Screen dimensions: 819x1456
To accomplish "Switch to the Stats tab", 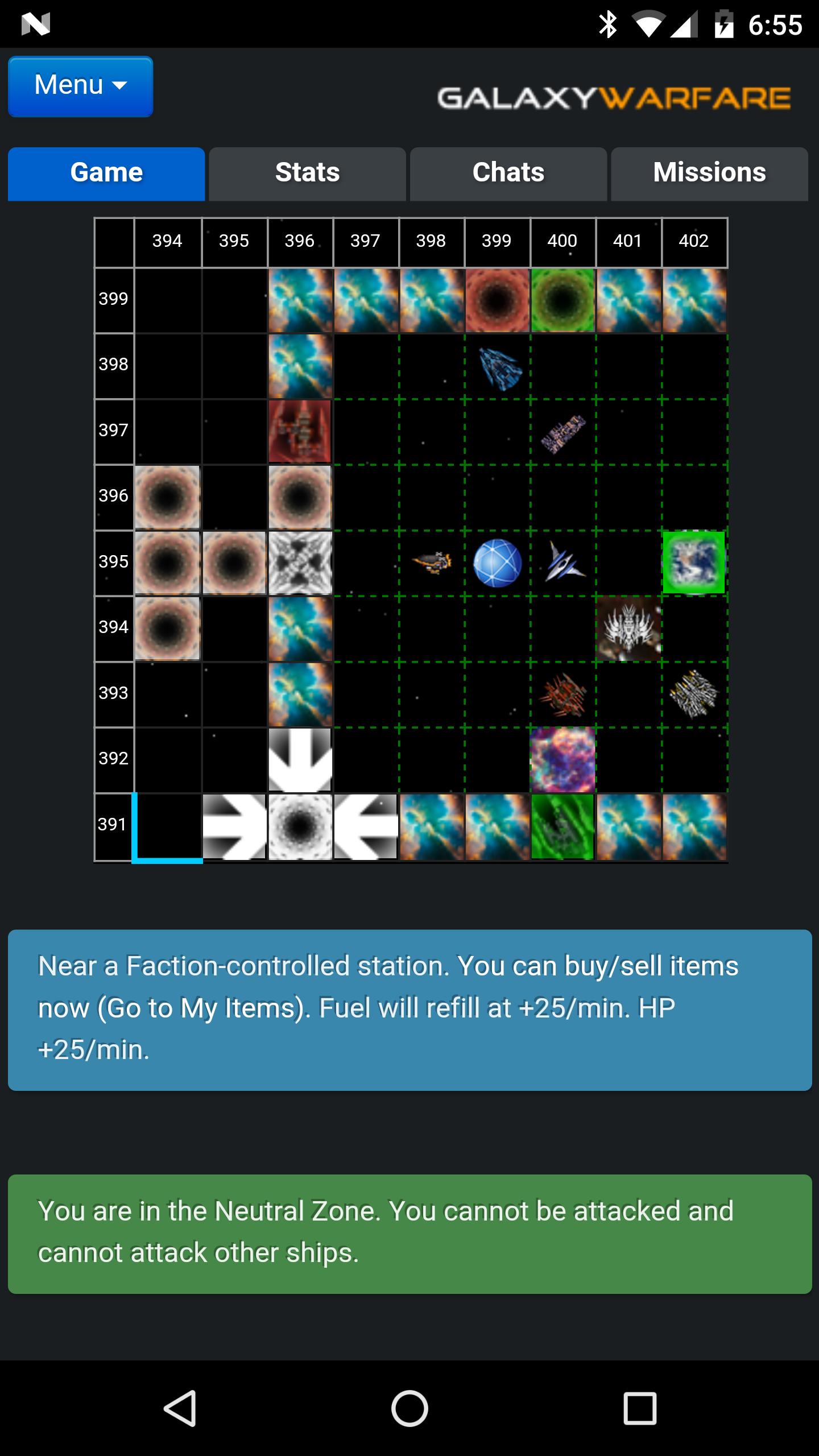I will [307, 173].
